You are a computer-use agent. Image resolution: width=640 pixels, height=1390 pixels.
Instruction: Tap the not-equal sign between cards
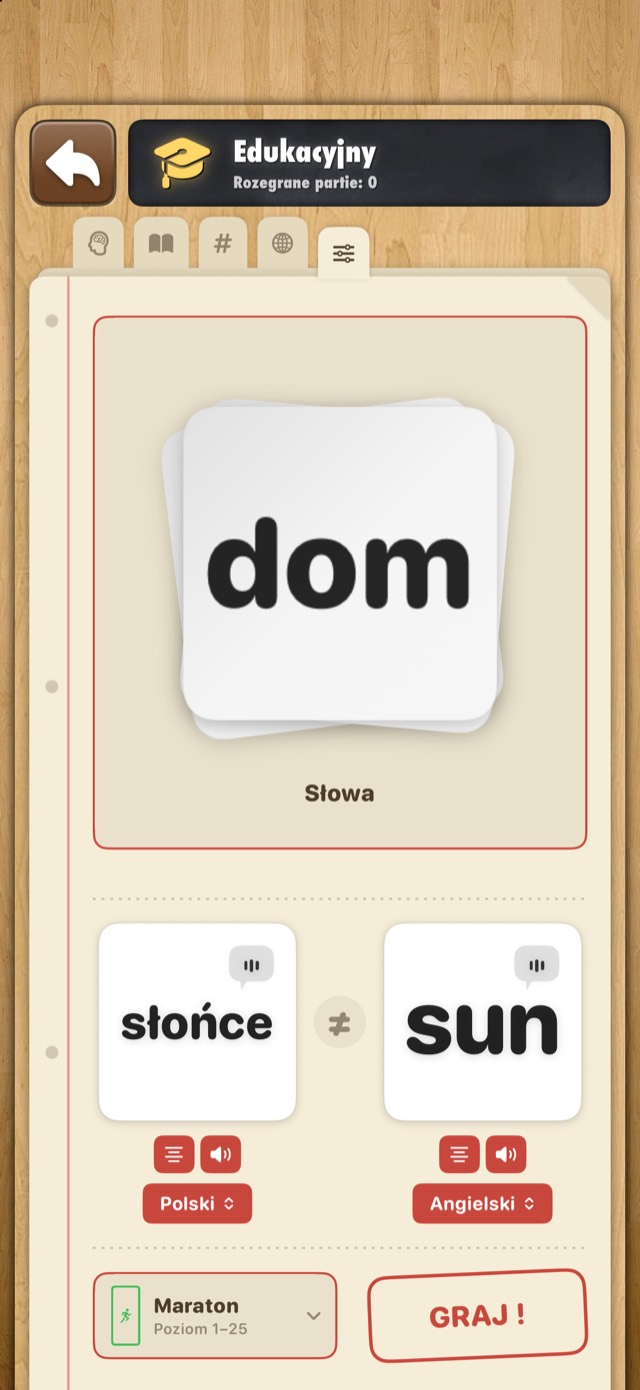pos(340,1024)
